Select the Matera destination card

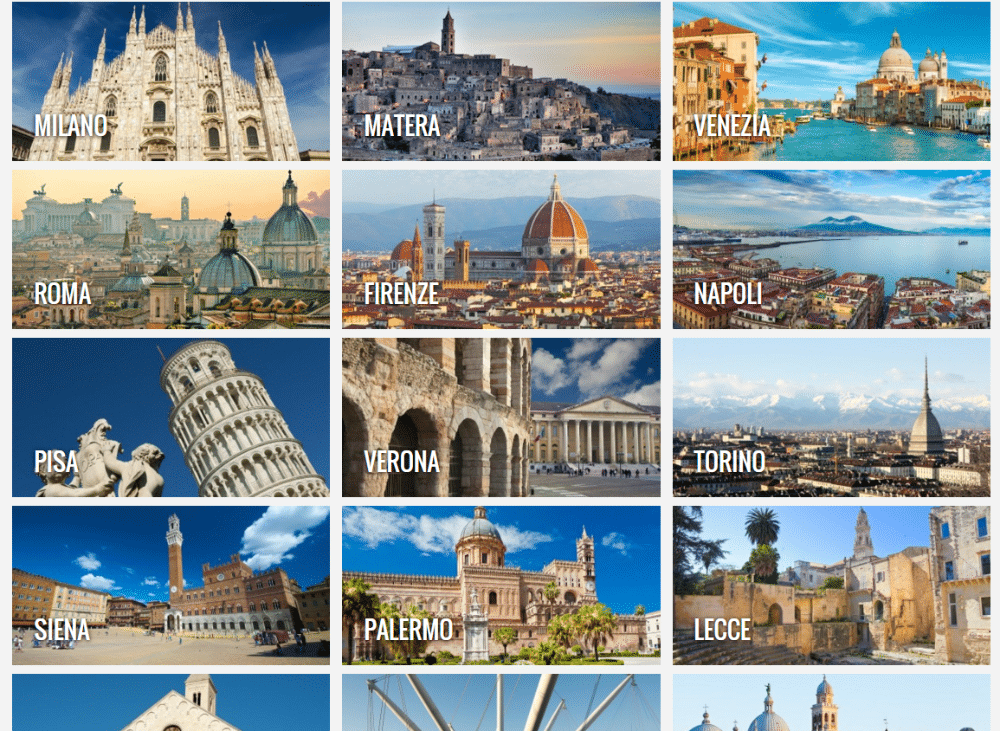(500, 82)
